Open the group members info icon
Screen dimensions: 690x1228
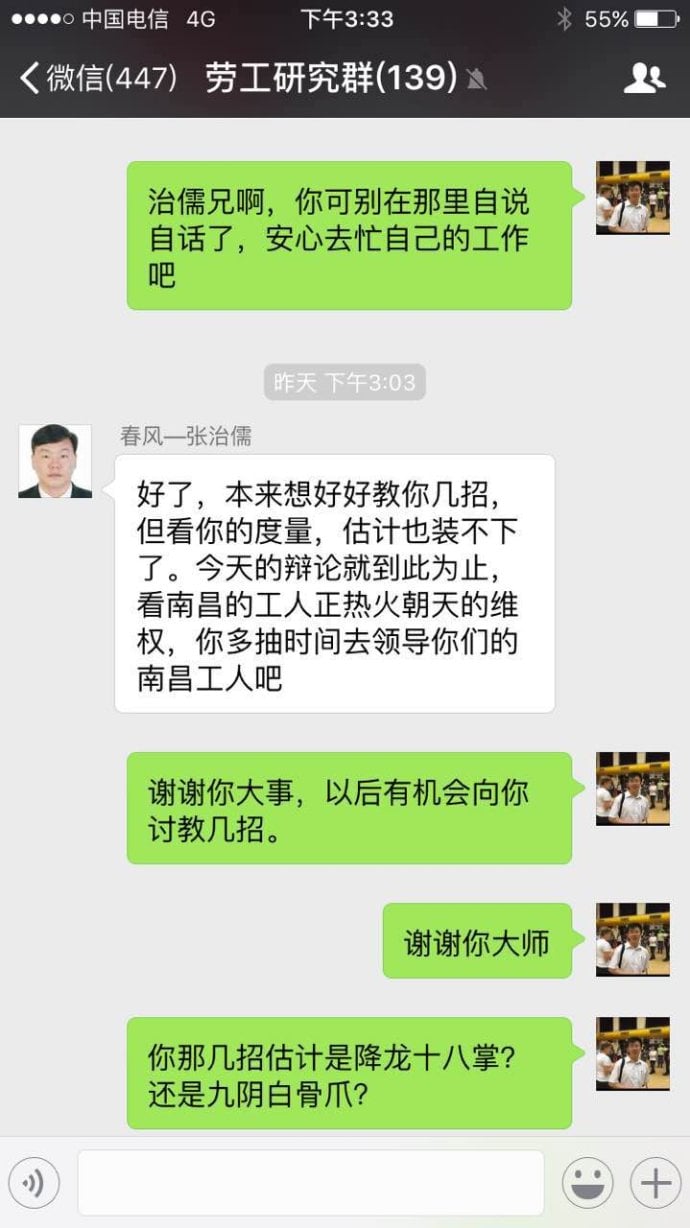[644, 78]
